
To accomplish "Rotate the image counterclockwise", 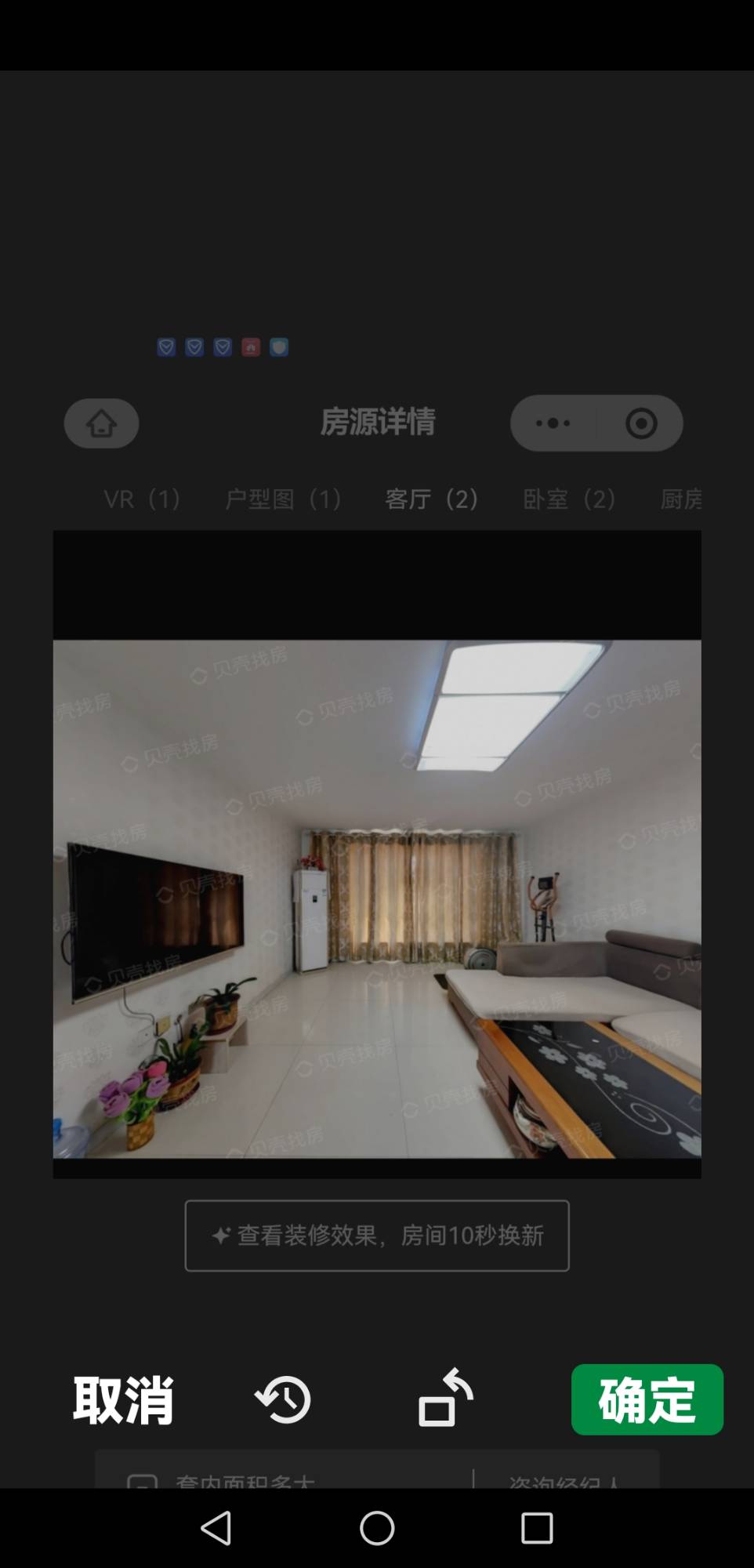I will [446, 1398].
